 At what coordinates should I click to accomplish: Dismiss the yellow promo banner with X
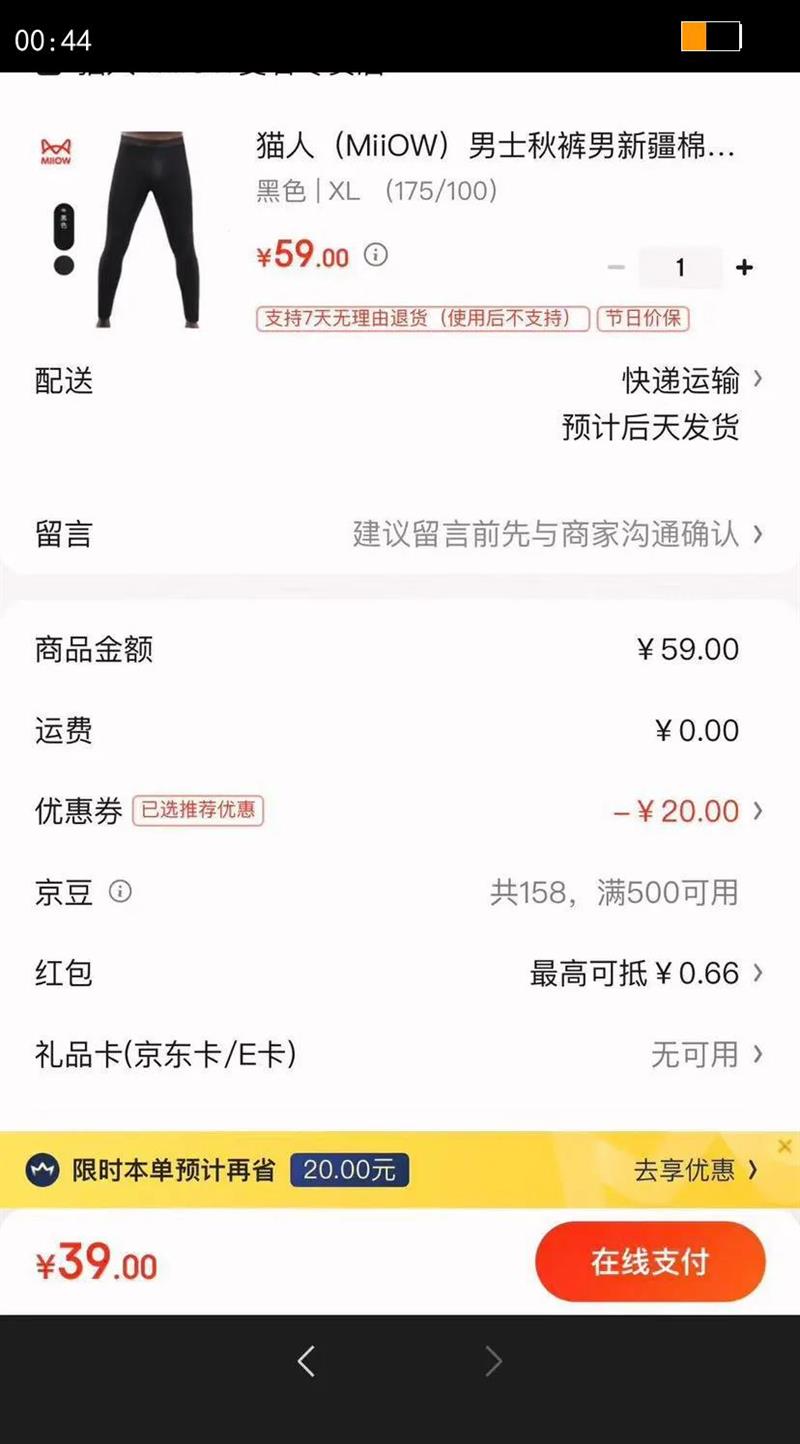[x=786, y=1145]
